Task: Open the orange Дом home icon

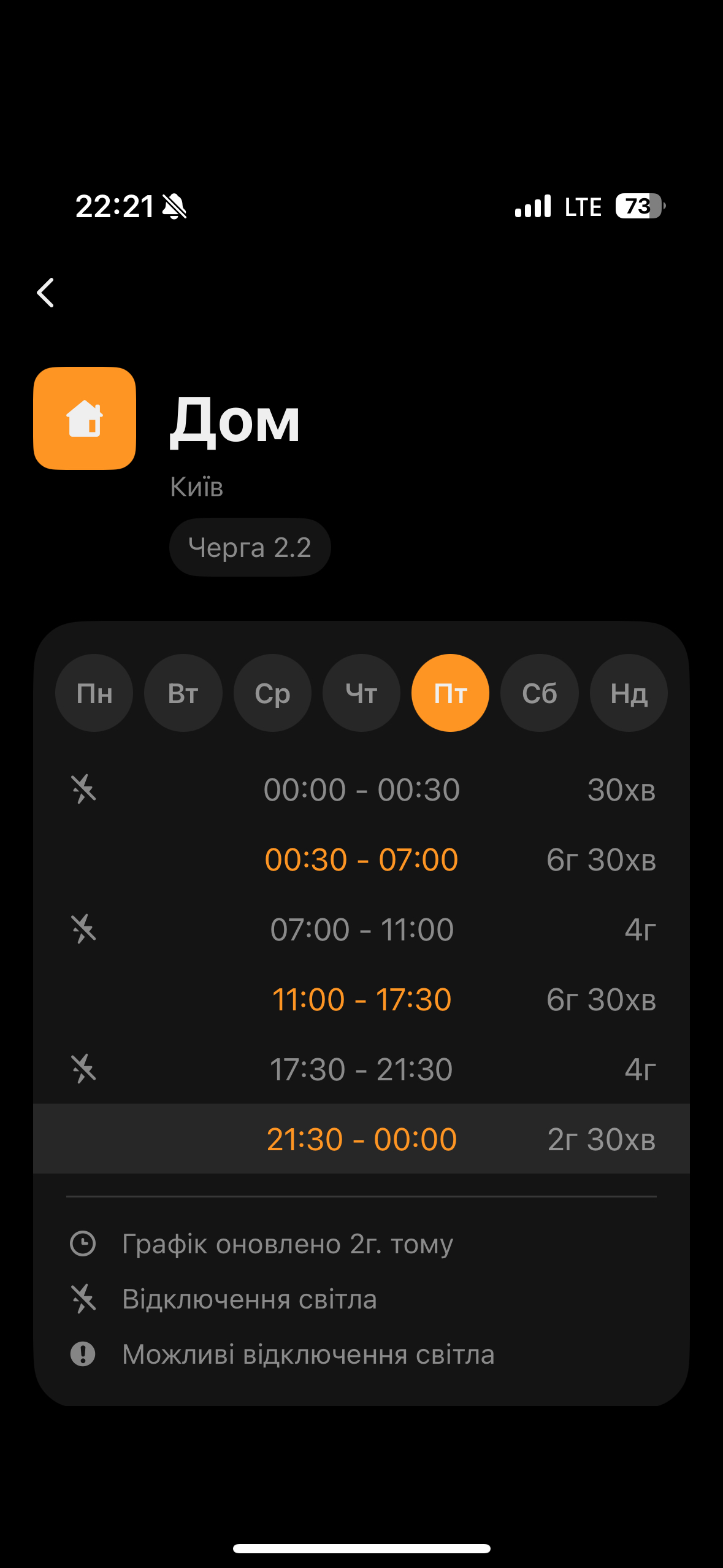Action: (x=85, y=418)
